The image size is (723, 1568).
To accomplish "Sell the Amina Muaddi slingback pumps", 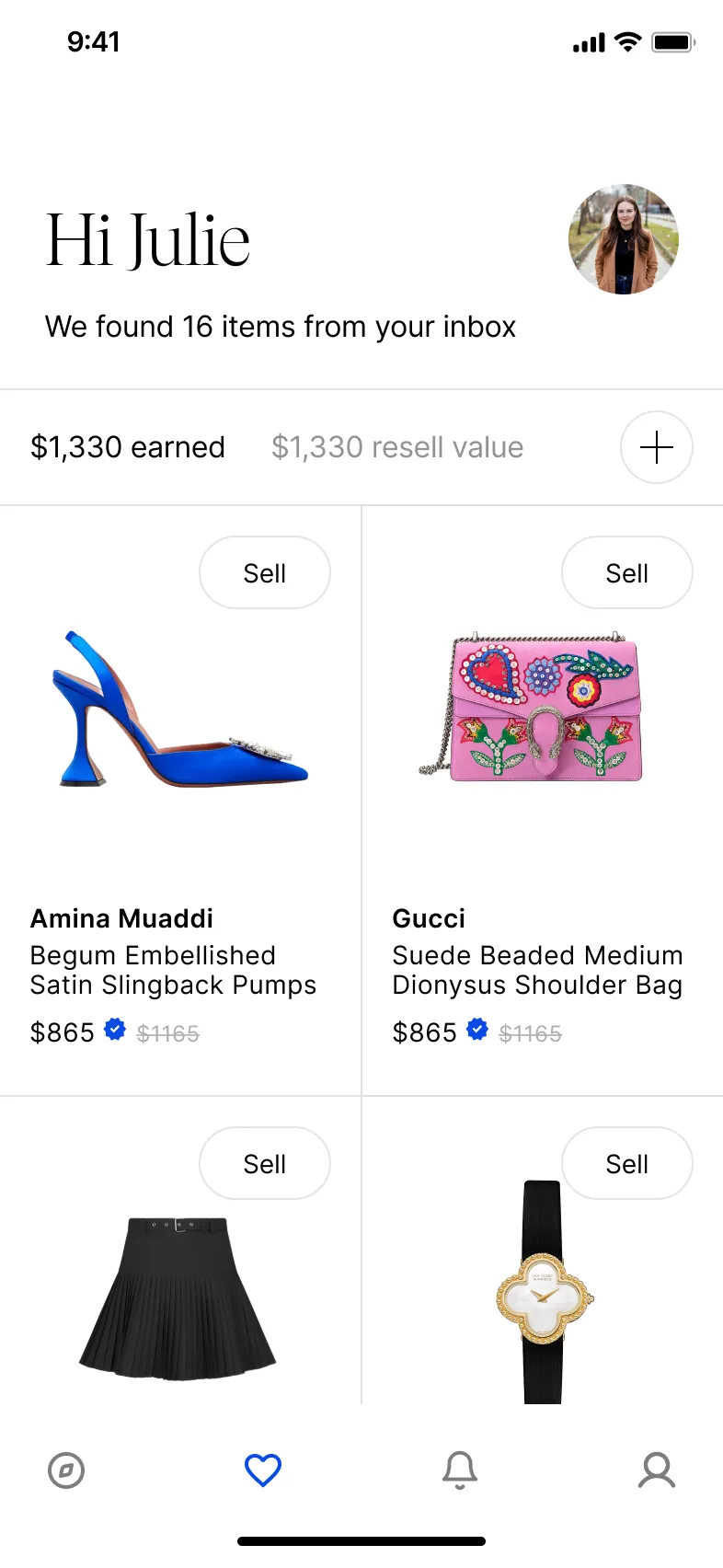I will 265,572.
